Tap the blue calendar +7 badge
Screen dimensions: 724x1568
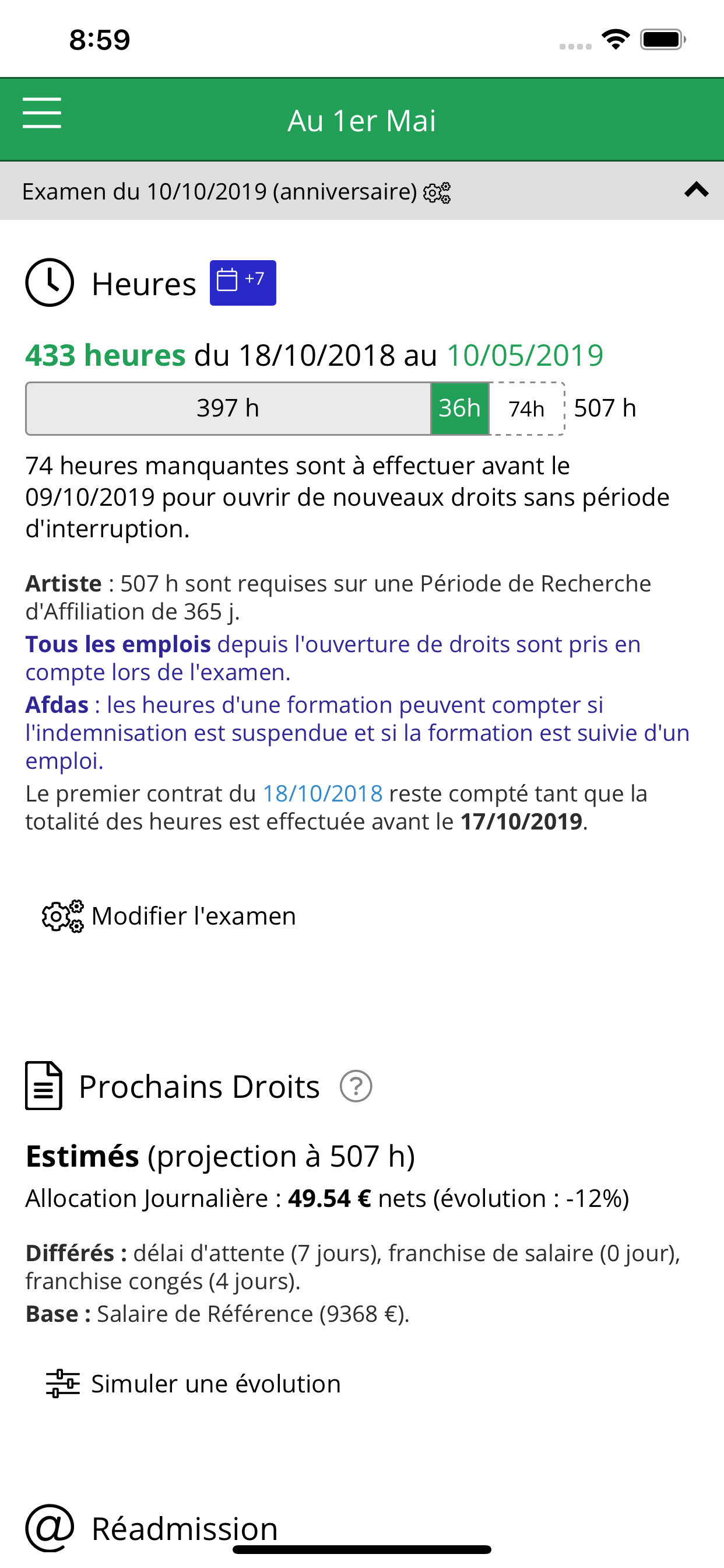tap(242, 283)
